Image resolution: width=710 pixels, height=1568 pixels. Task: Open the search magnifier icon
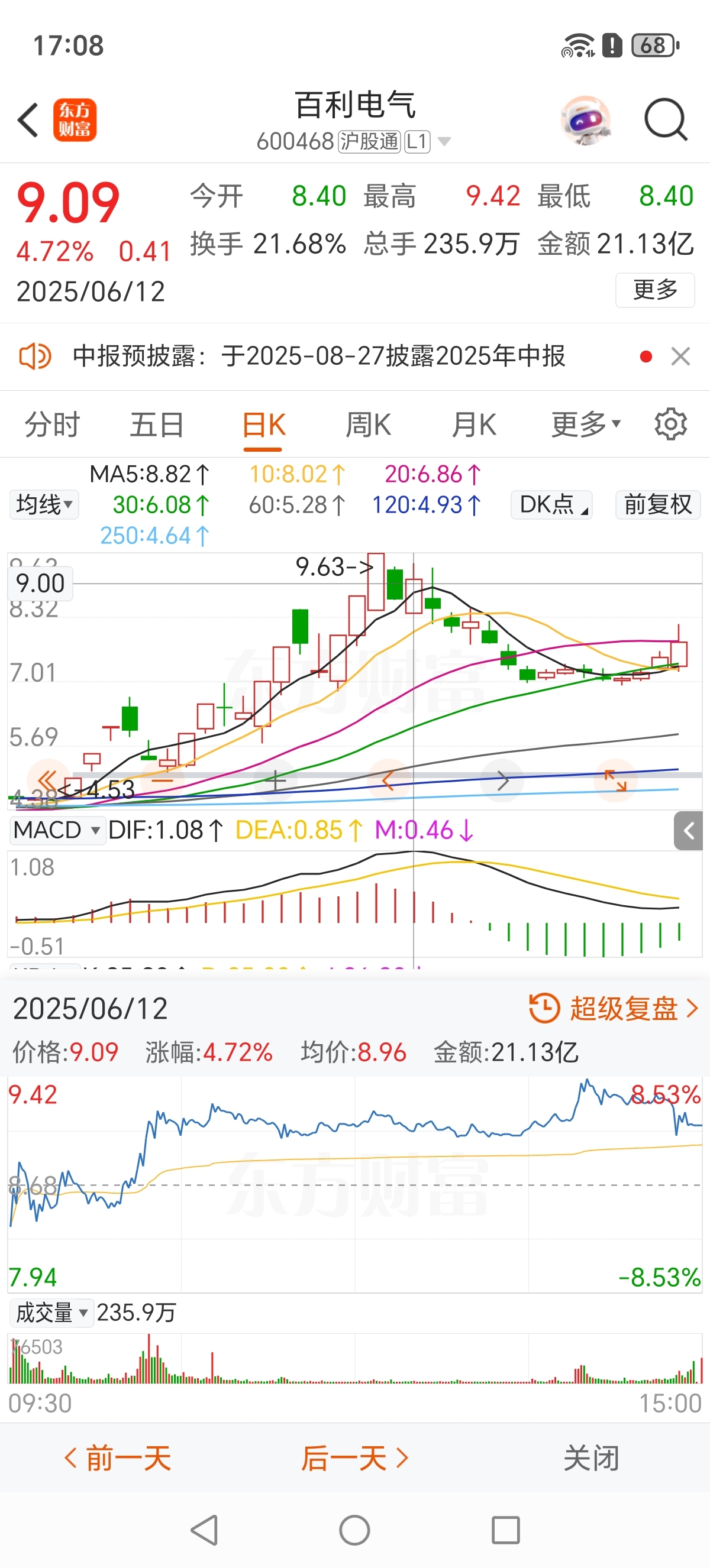pyautogui.click(x=666, y=120)
